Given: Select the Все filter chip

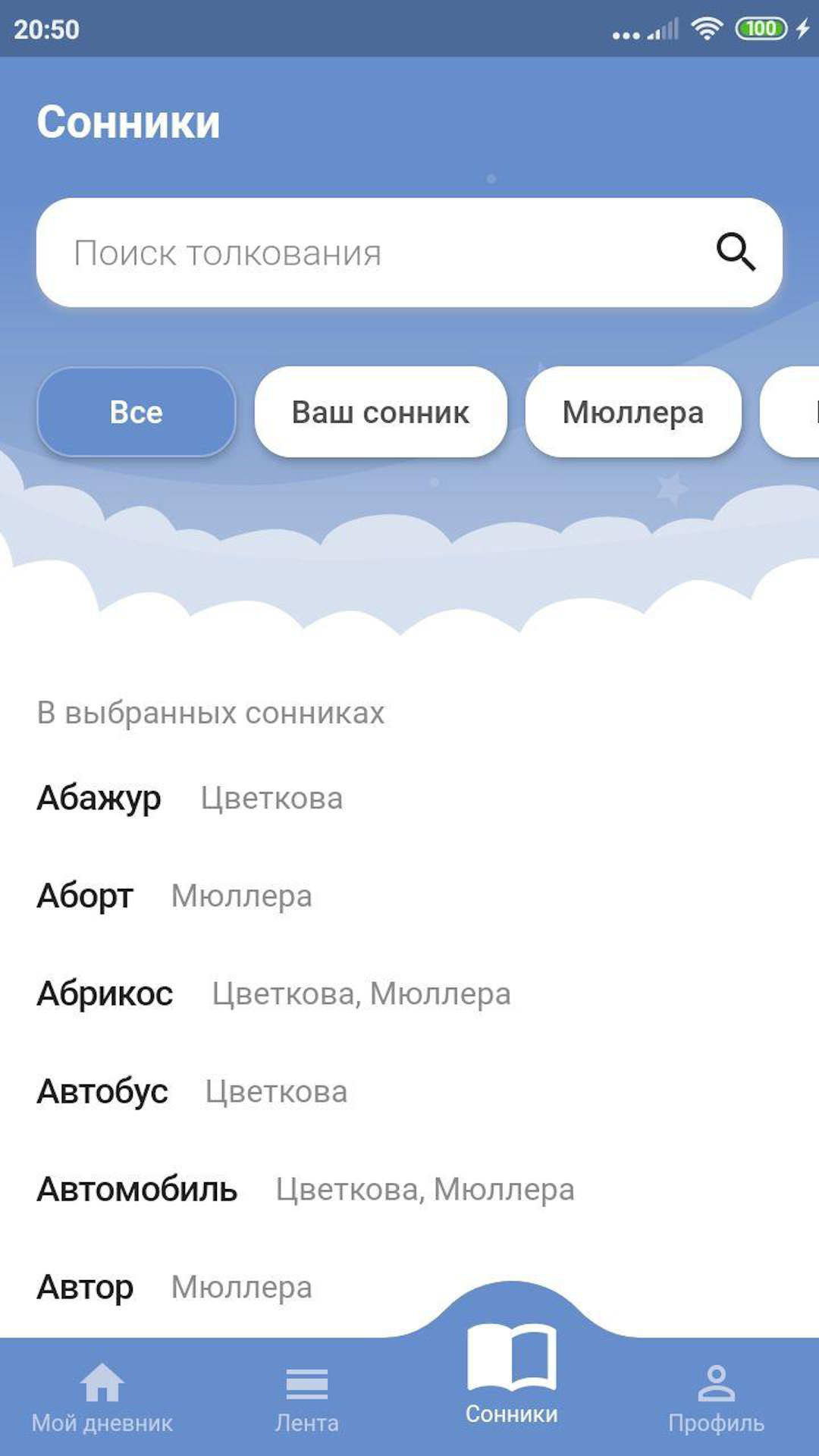Looking at the screenshot, I should pos(136,412).
